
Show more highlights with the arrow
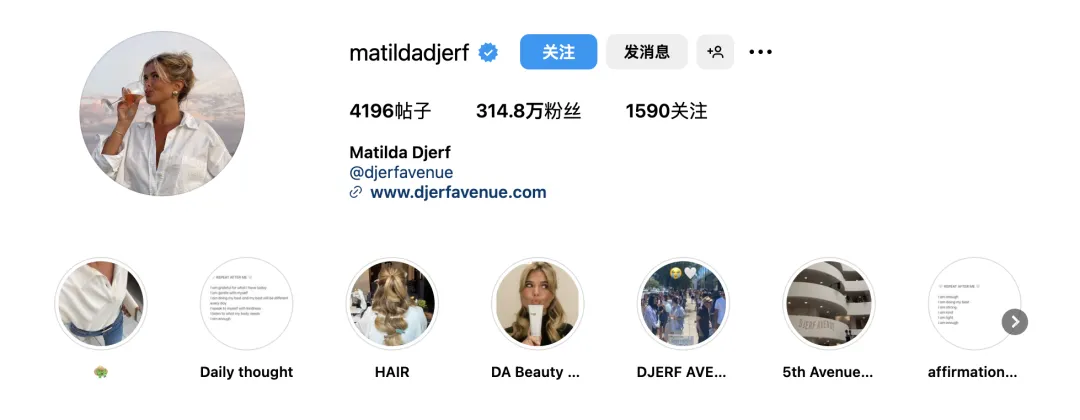1014,322
